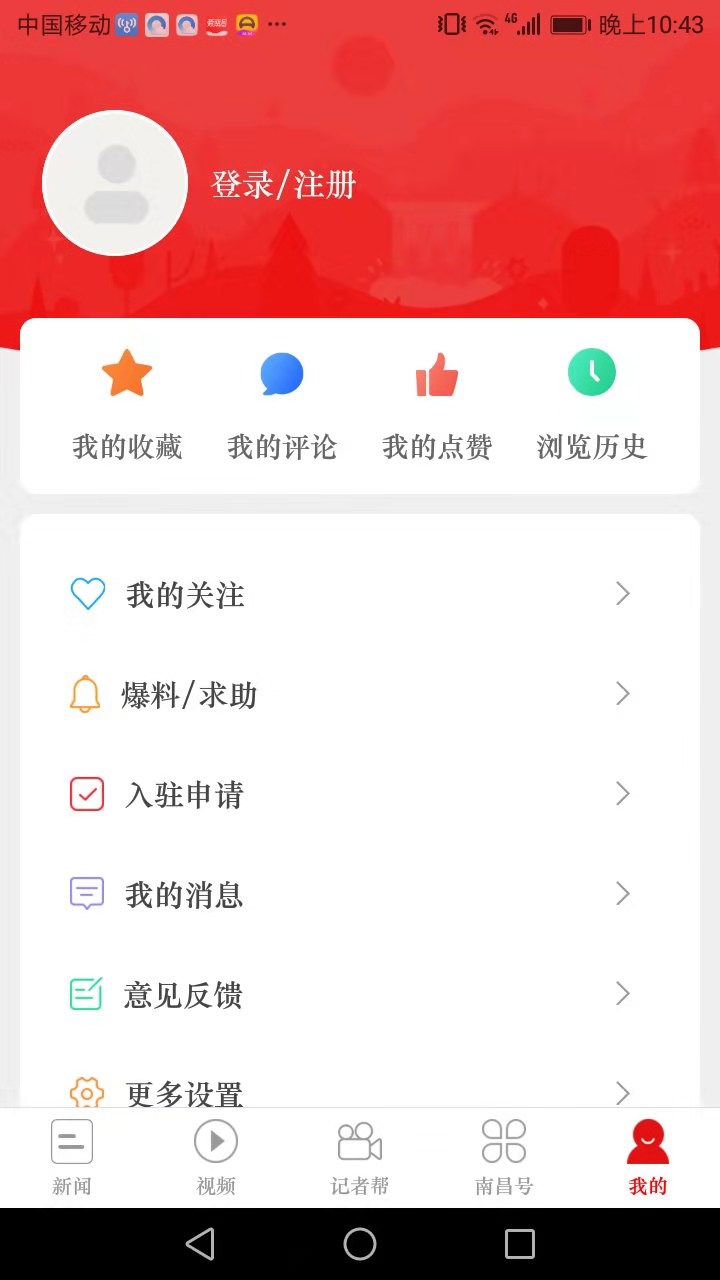Open the 我的关注 row
Image resolution: width=720 pixels, height=1280 pixels.
click(360, 595)
